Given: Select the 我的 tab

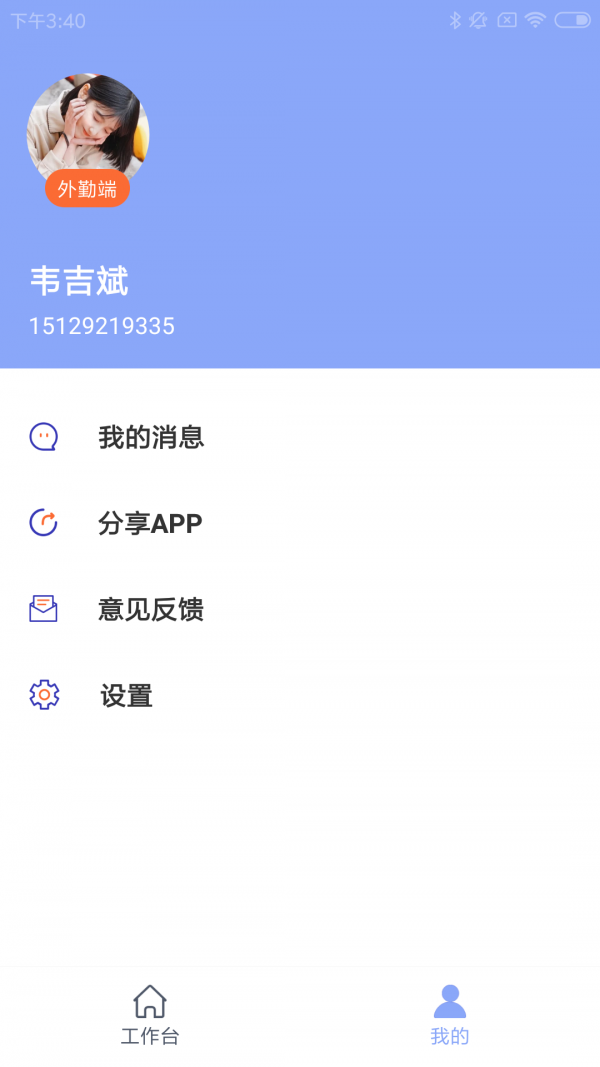Looking at the screenshot, I should point(450,1014).
